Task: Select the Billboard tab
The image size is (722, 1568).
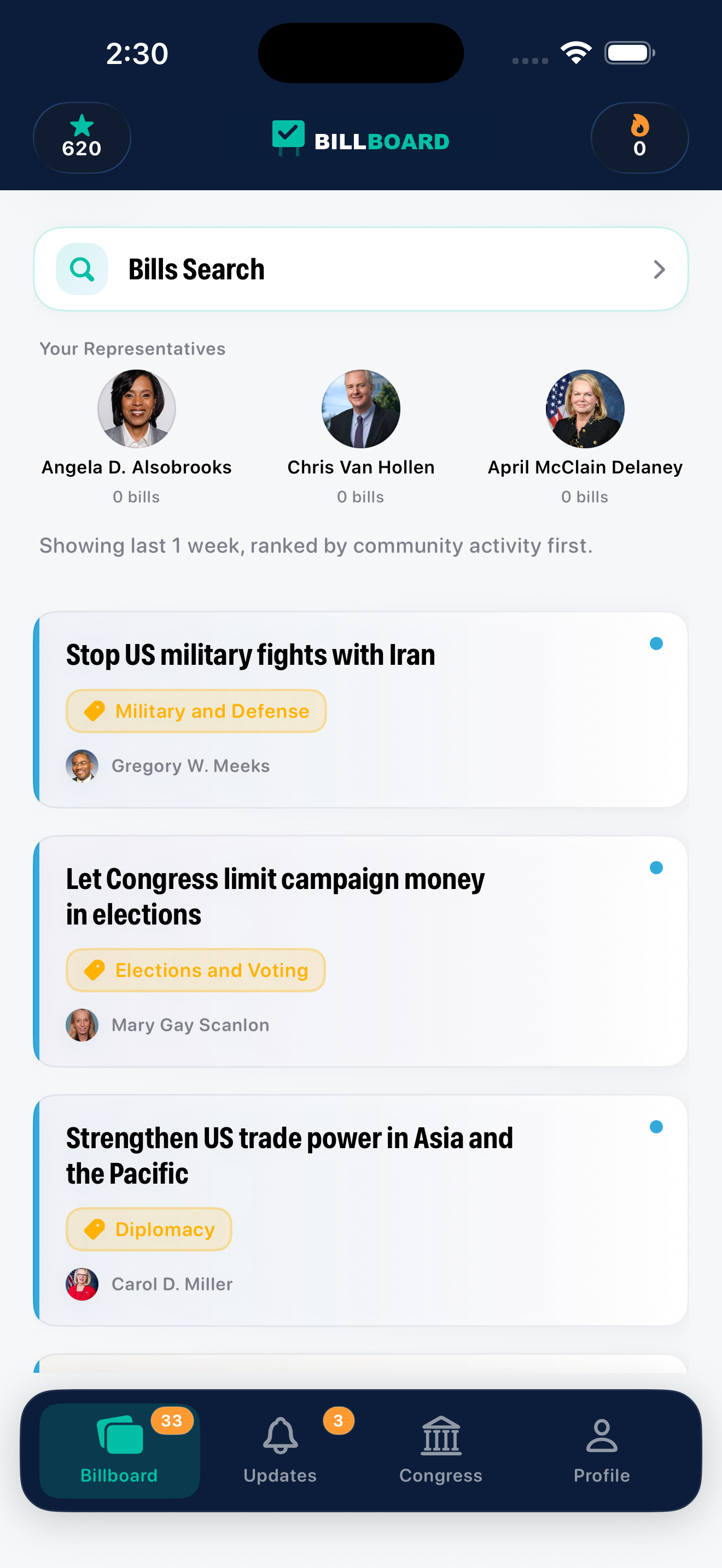Action: click(119, 1450)
